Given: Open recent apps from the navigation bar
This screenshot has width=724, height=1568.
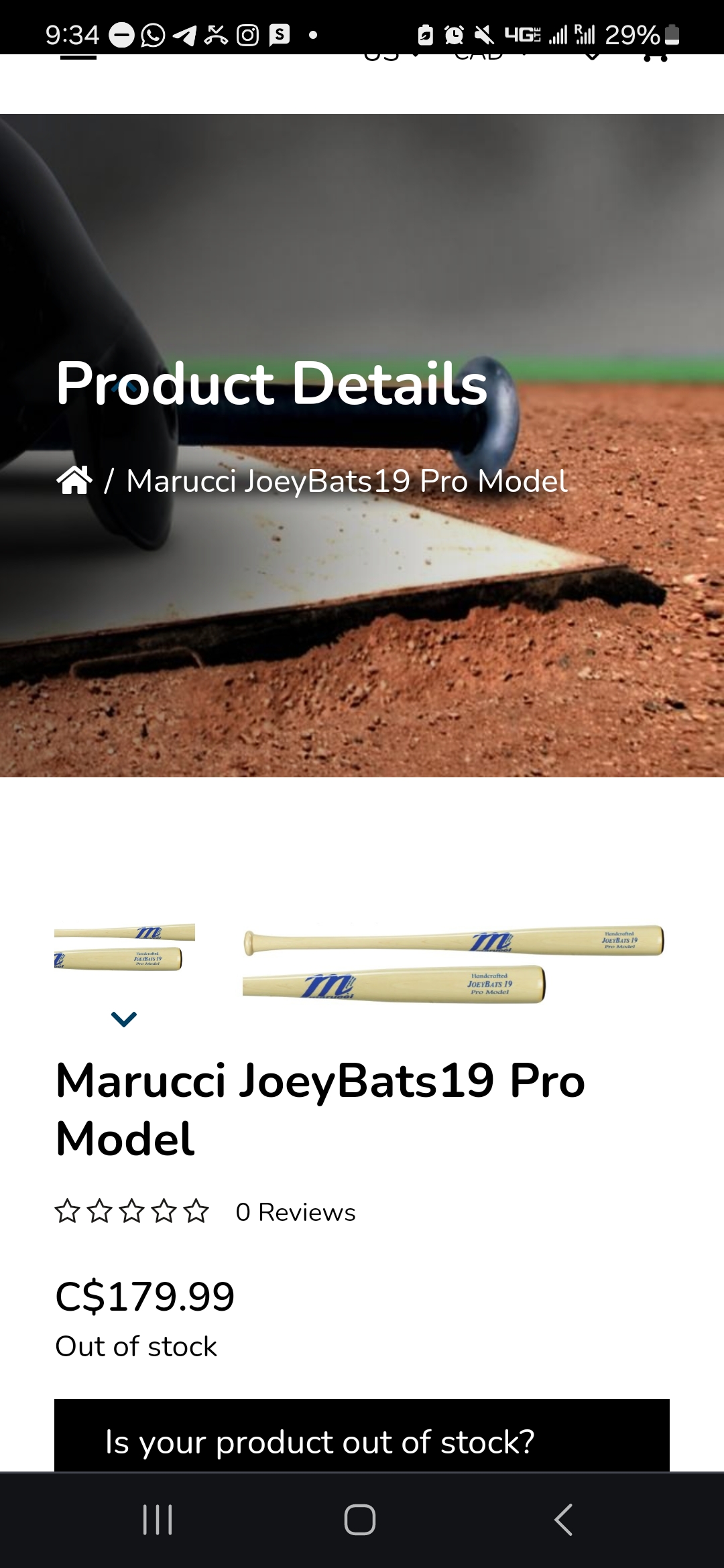Looking at the screenshot, I should tap(158, 1520).
